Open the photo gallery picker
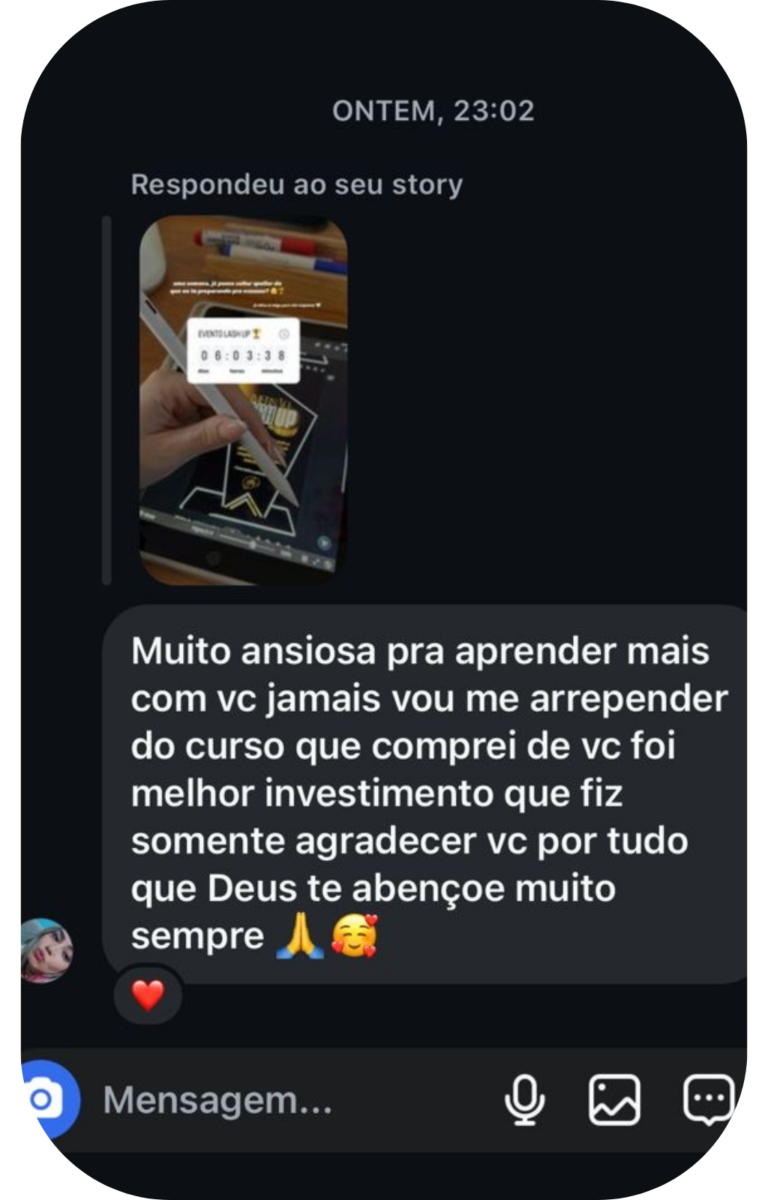 (614, 1101)
